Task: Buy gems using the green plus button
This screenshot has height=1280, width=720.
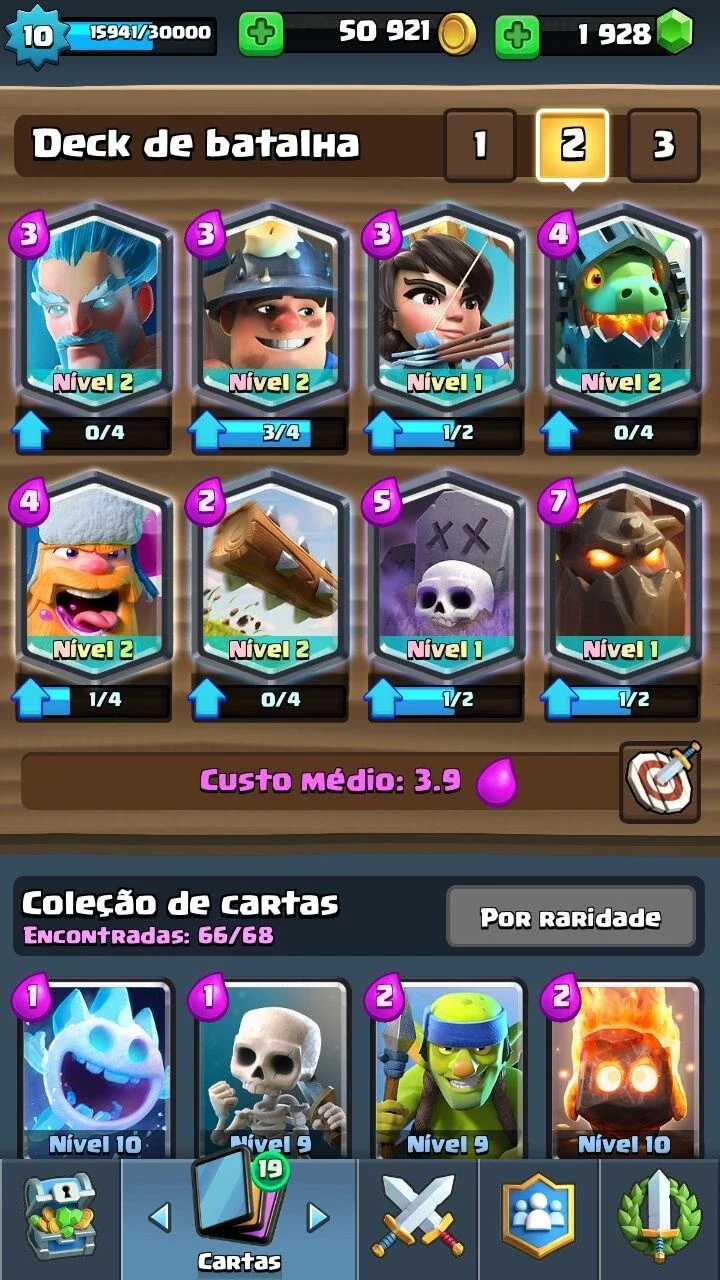Action: 517,36
